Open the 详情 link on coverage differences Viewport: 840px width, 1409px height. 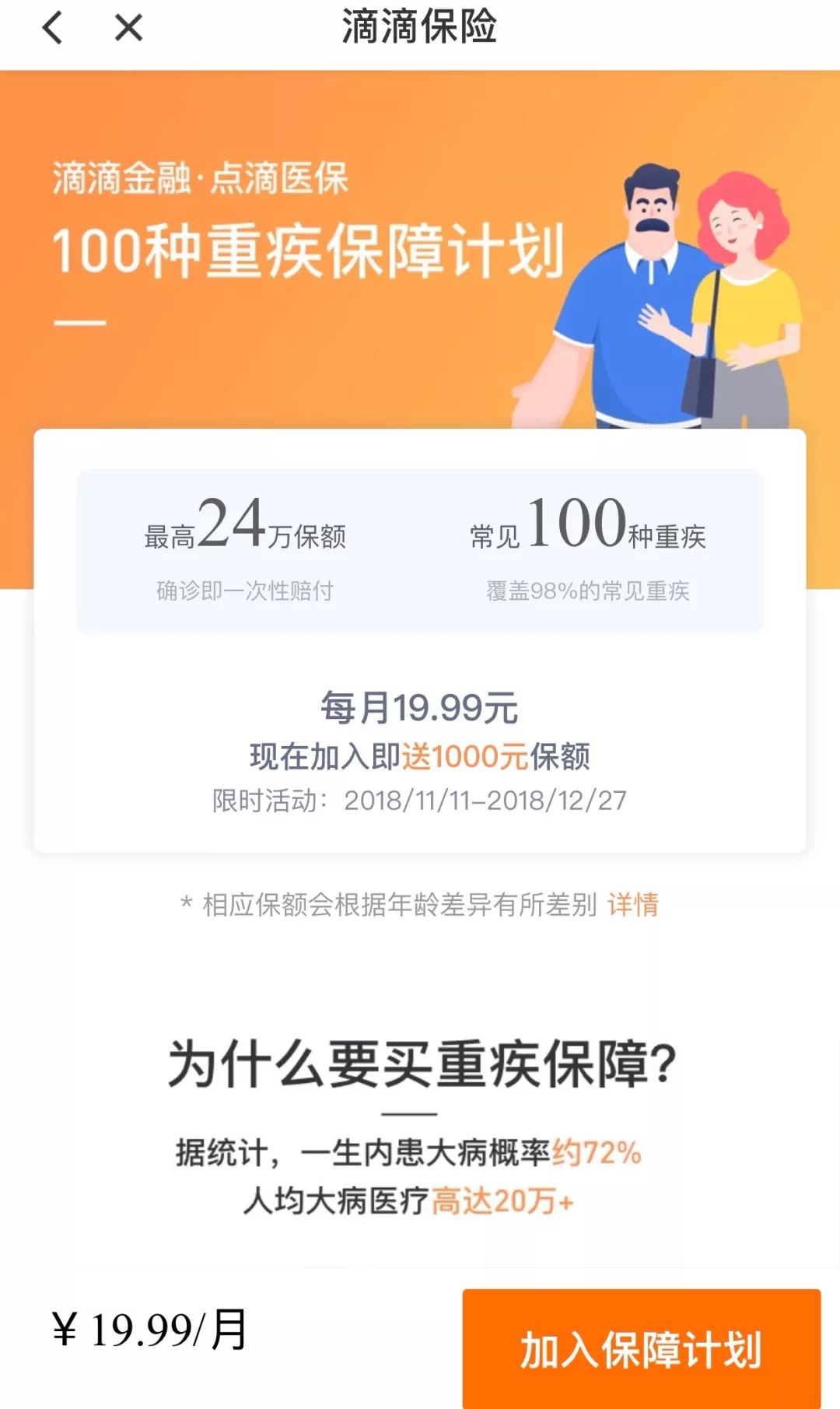point(632,904)
